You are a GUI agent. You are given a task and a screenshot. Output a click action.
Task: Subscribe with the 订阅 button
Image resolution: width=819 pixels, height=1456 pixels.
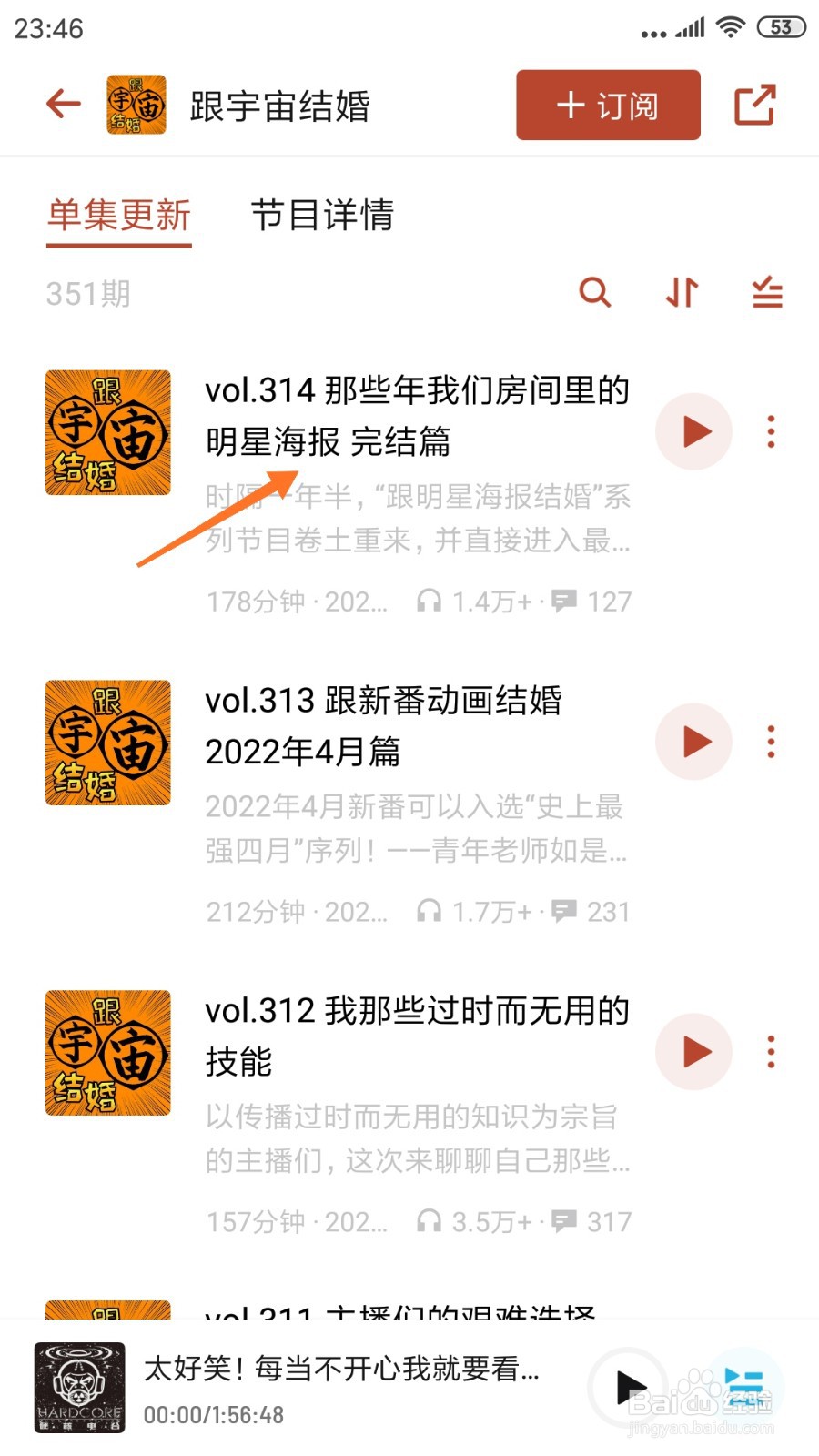(608, 106)
